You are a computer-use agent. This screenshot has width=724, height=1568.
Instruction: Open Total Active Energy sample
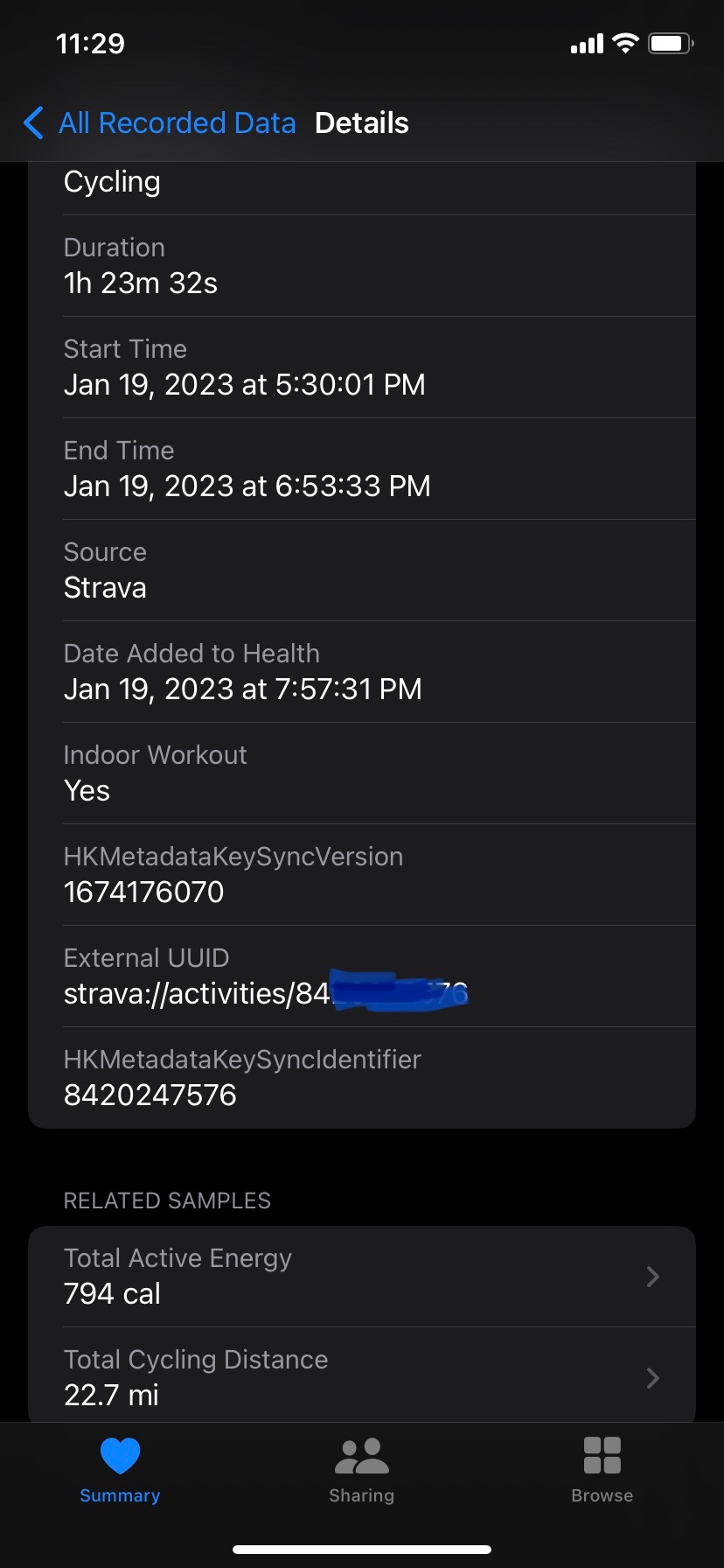(x=361, y=1276)
